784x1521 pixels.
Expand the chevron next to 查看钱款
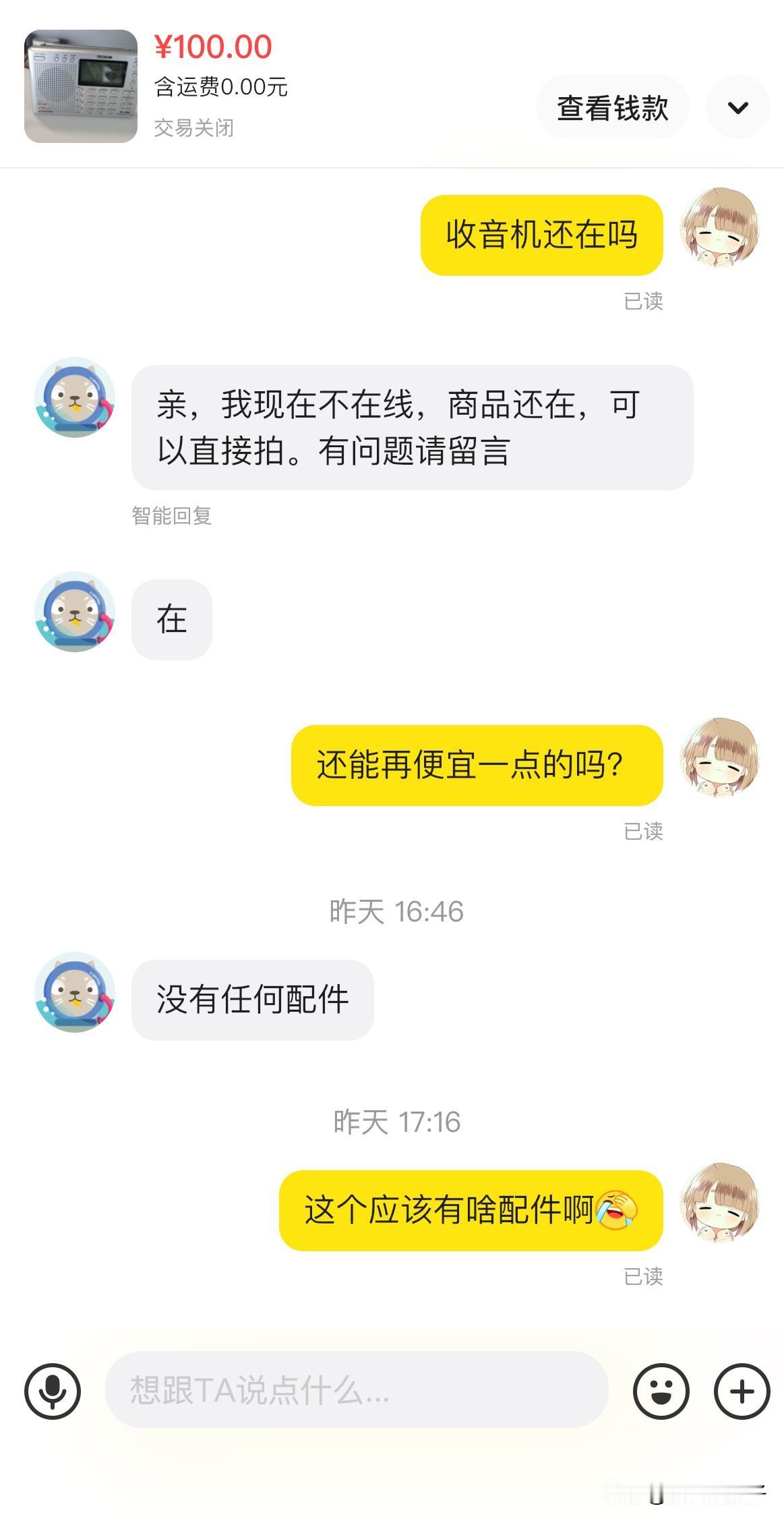pos(737,106)
